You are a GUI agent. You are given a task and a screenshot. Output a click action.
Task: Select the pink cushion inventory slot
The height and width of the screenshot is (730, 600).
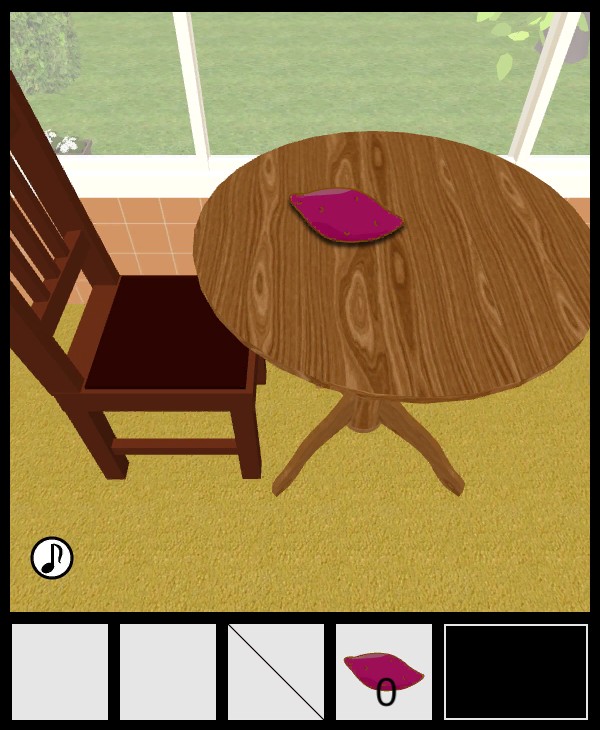point(384,672)
